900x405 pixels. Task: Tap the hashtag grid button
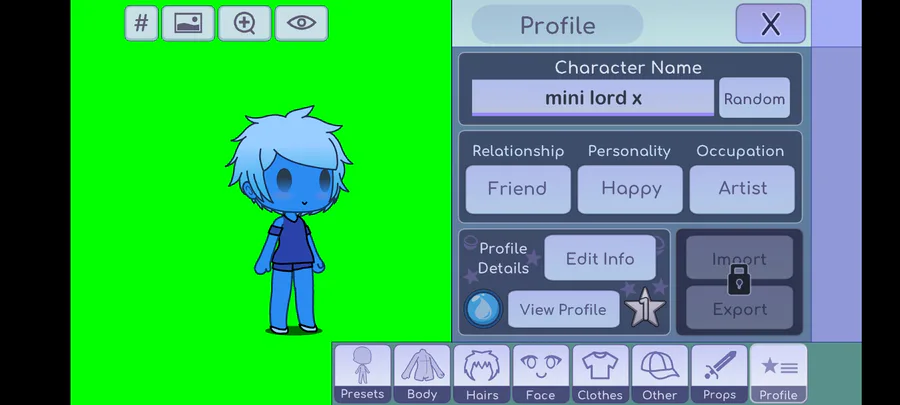coord(141,24)
